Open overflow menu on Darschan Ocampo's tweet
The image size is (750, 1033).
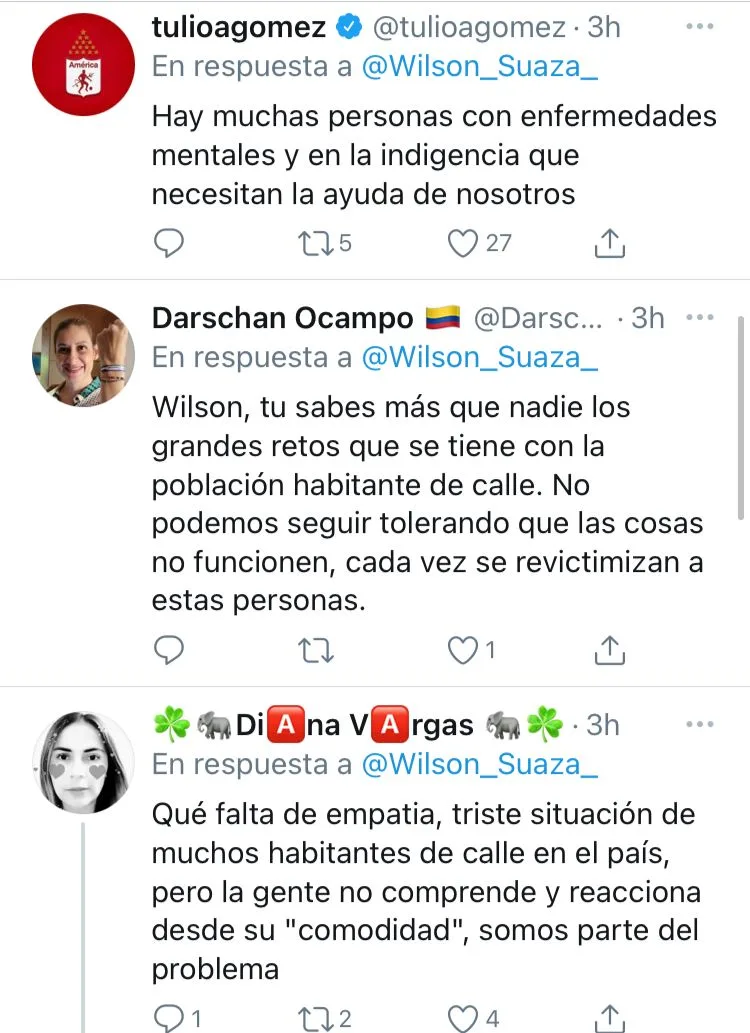(699, 318)
